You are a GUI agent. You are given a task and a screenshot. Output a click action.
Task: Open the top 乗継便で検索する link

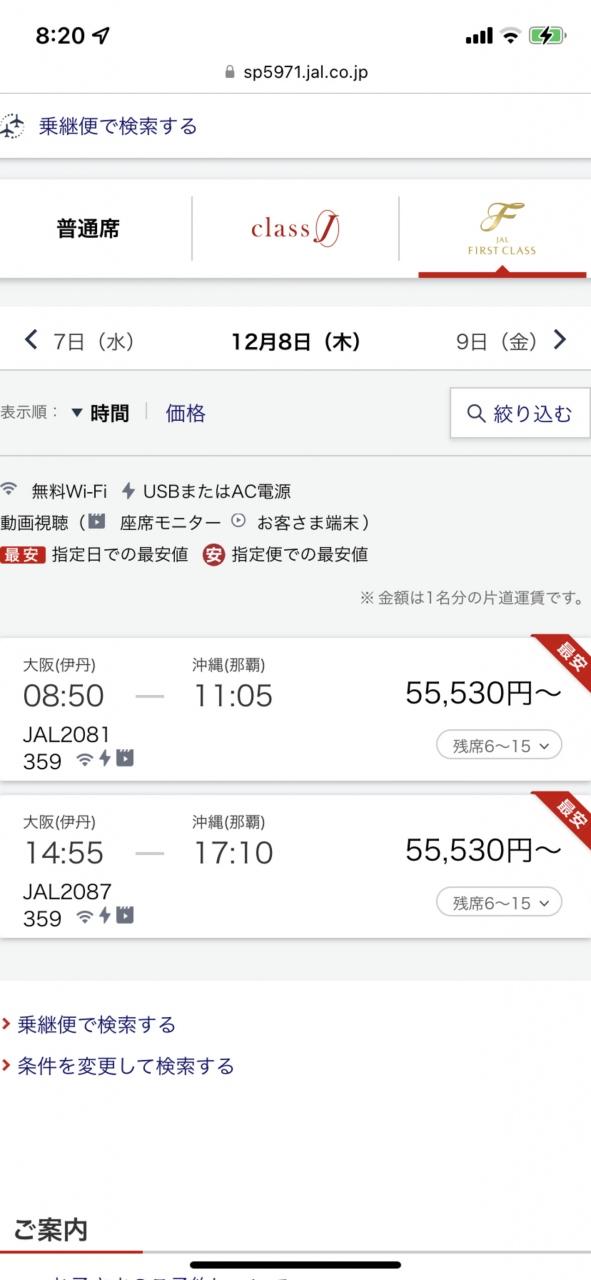[x=117, y=127]
